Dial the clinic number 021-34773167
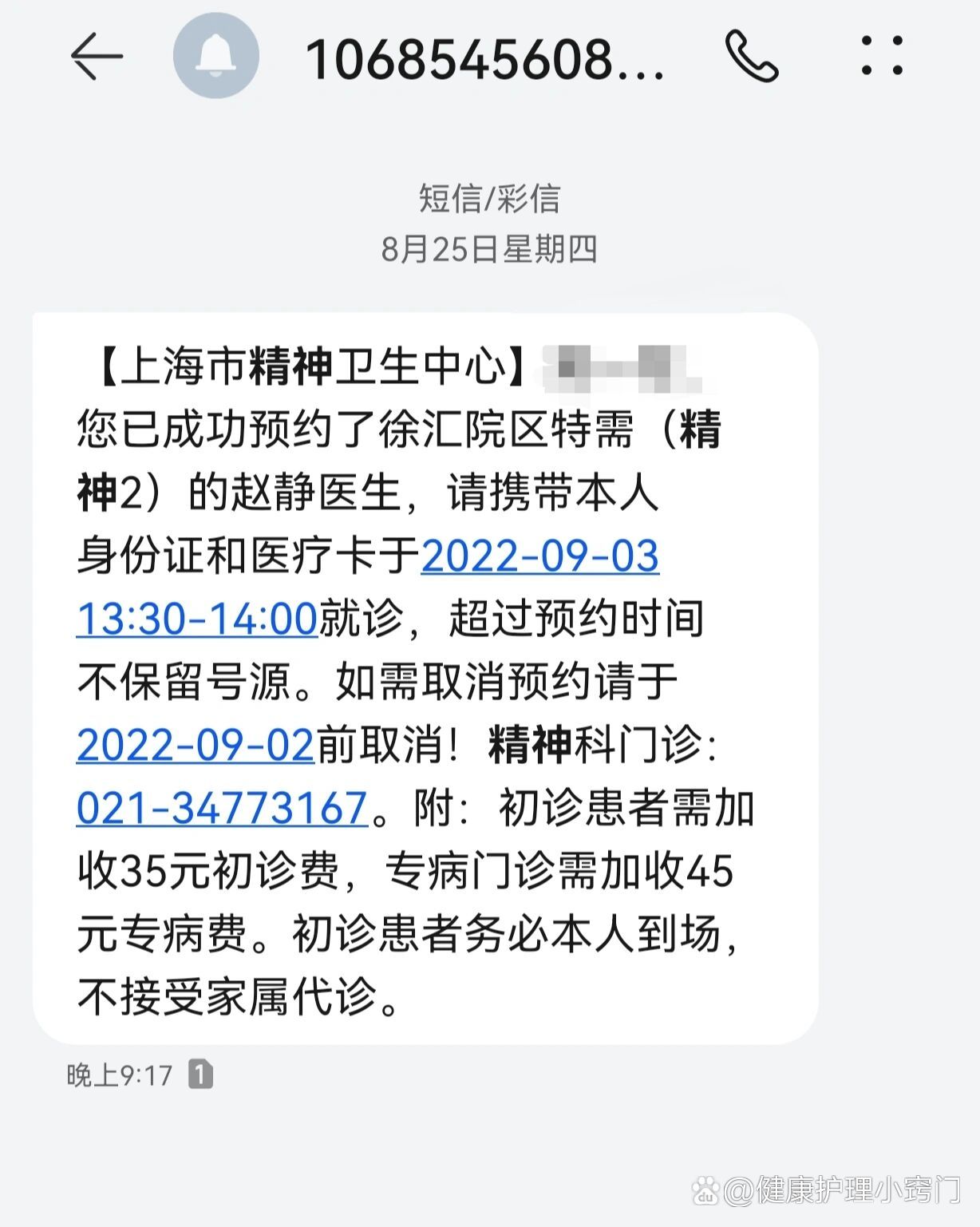The width and height of the screenshot is (980, 1227). click(222, 808)
